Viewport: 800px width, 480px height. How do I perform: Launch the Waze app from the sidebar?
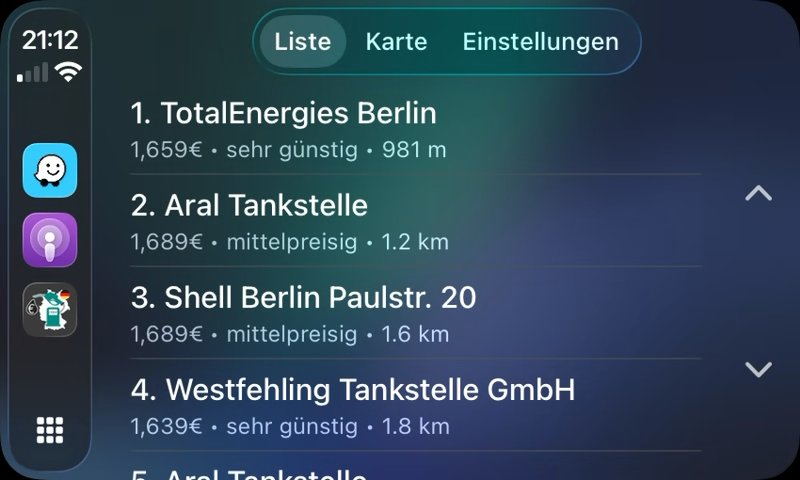(49, 171)
